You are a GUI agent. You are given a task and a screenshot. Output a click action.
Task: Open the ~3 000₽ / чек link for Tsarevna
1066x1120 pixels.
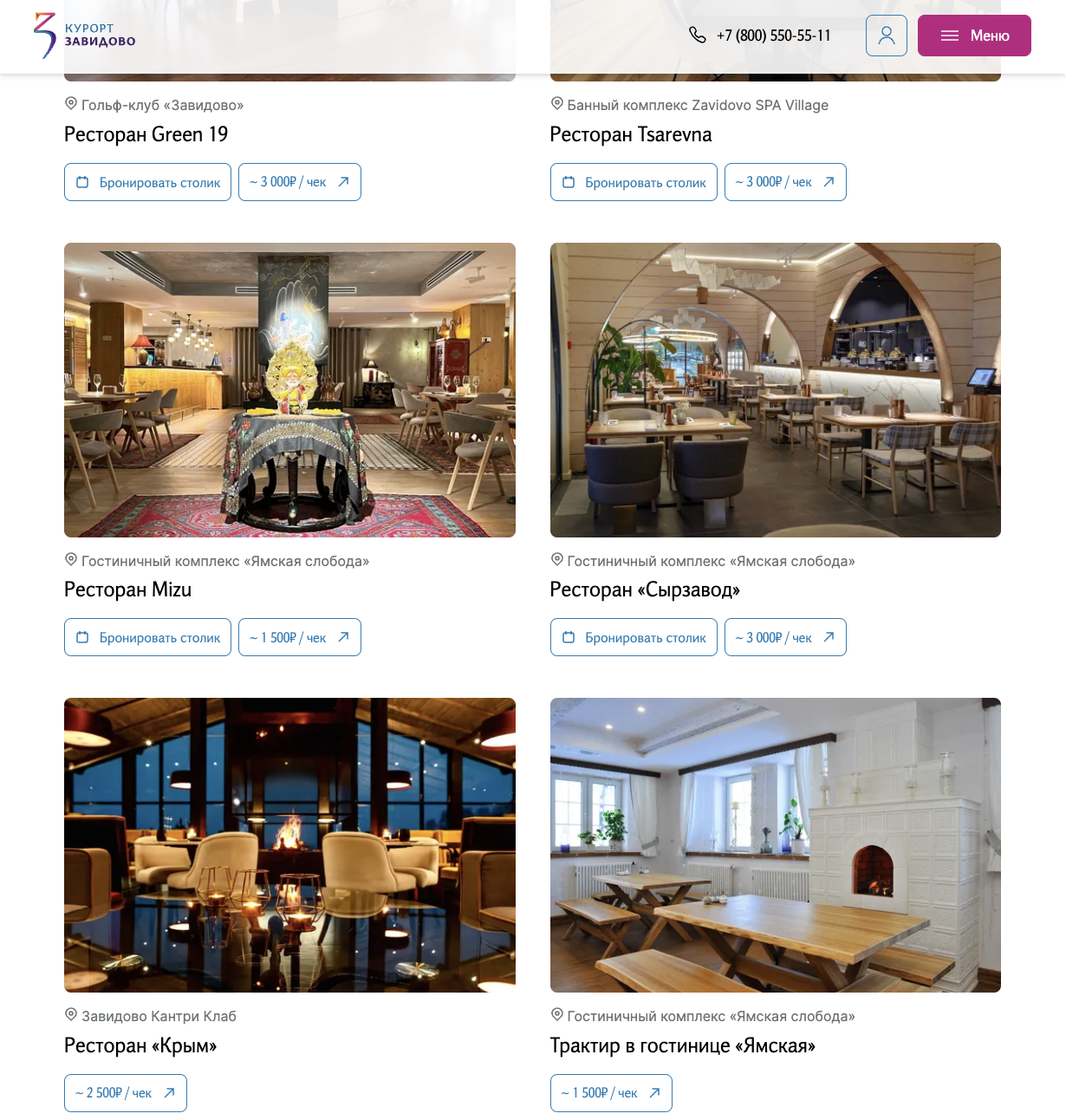pos(784,182)
